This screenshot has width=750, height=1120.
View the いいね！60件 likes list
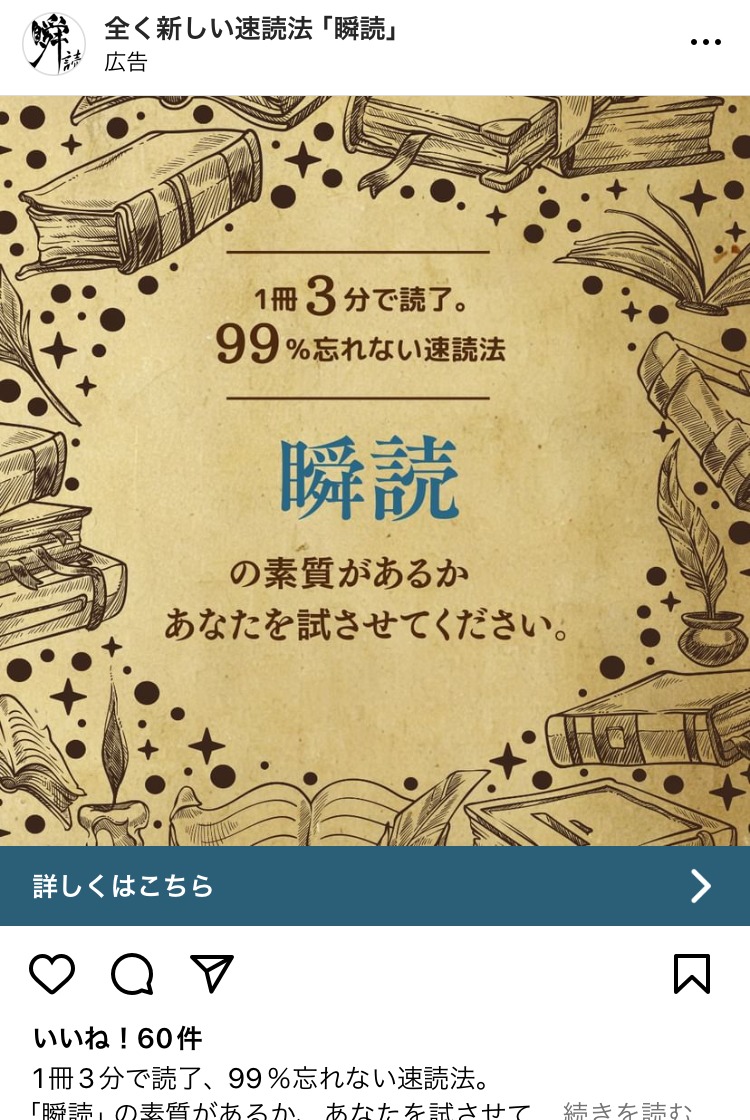click(117, 1039)
